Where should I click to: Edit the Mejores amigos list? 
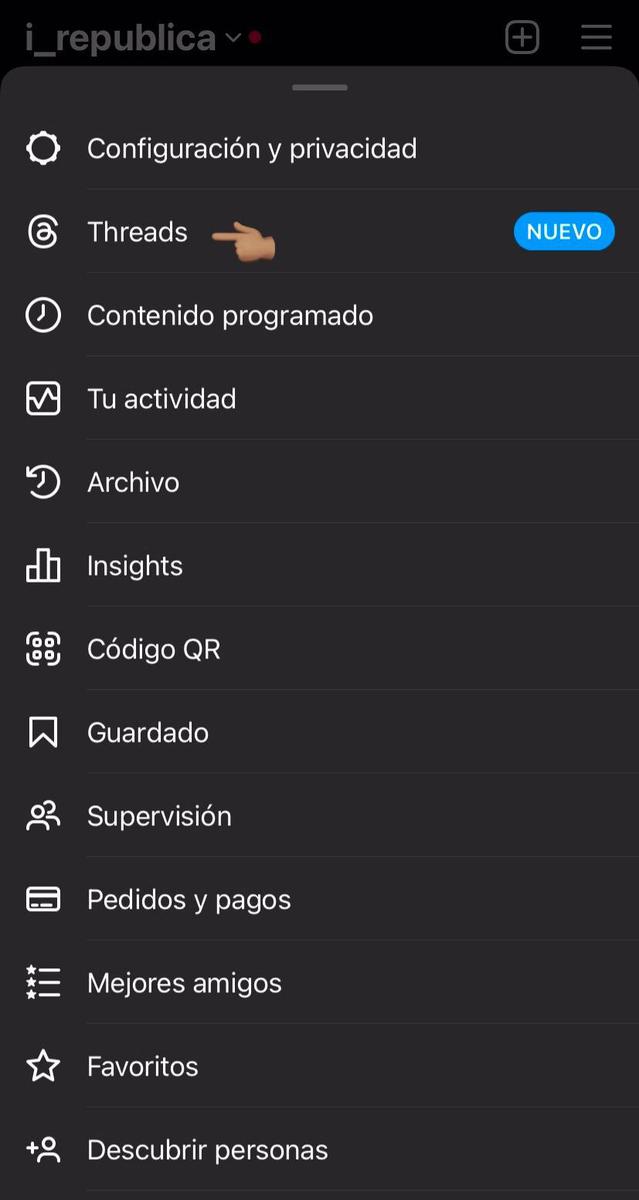coord(184,983)
